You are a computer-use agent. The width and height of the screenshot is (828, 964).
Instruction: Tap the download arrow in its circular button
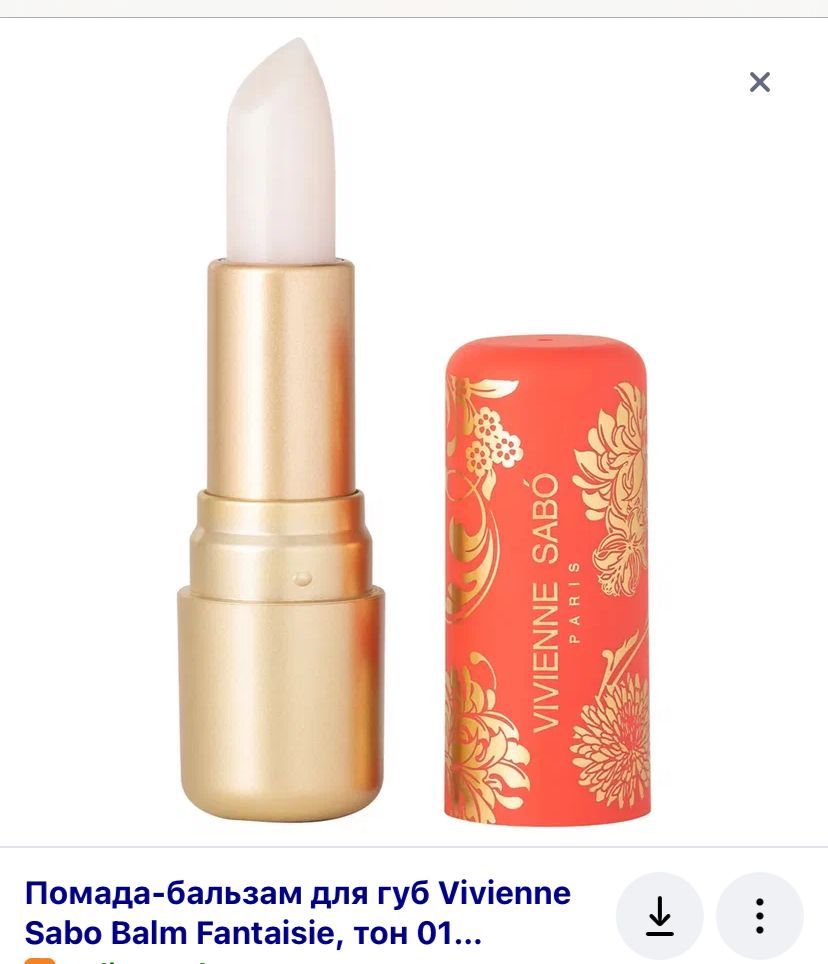coord(659,916)
